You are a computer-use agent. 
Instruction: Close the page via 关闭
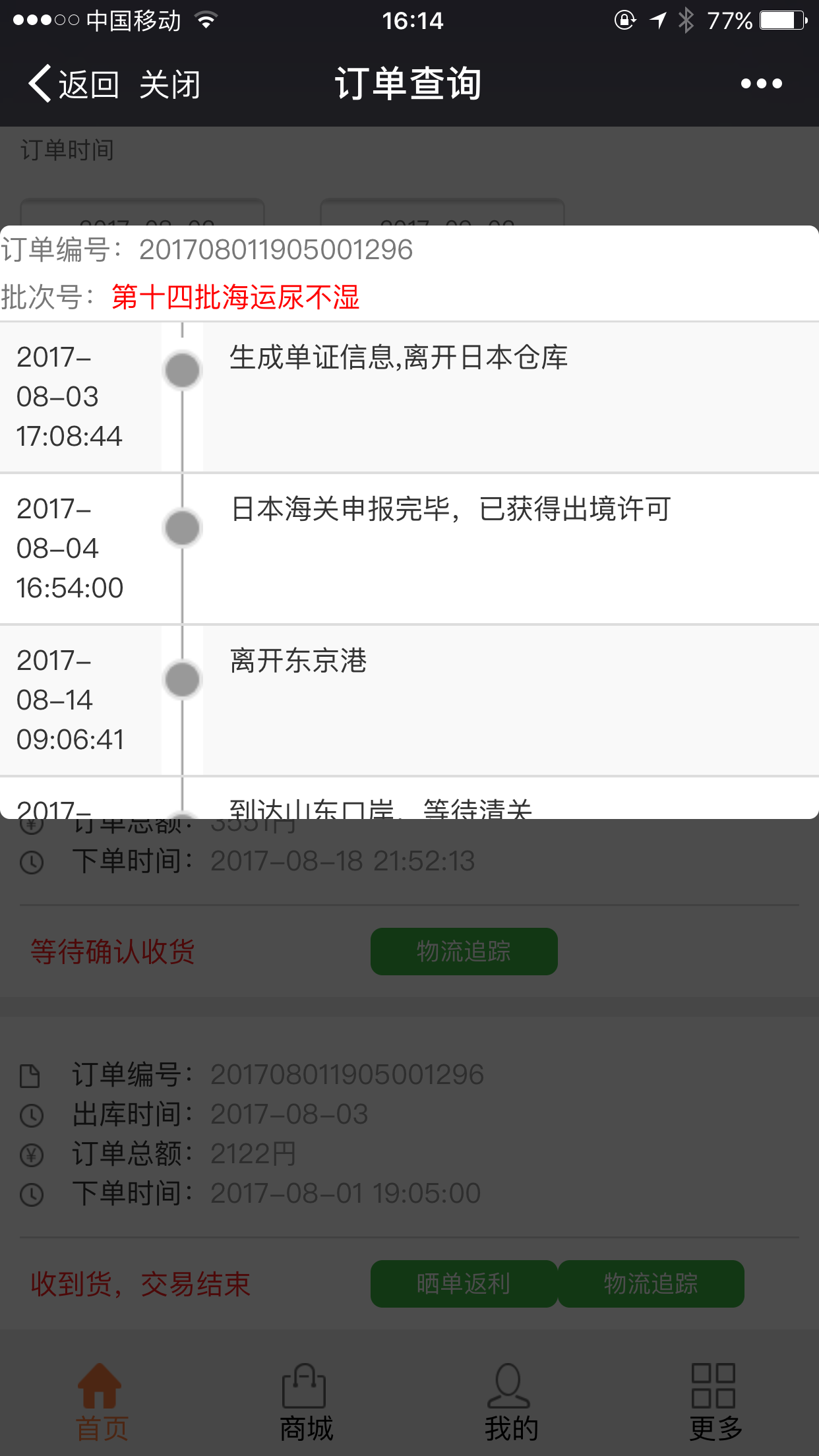(x=169, y=84)
